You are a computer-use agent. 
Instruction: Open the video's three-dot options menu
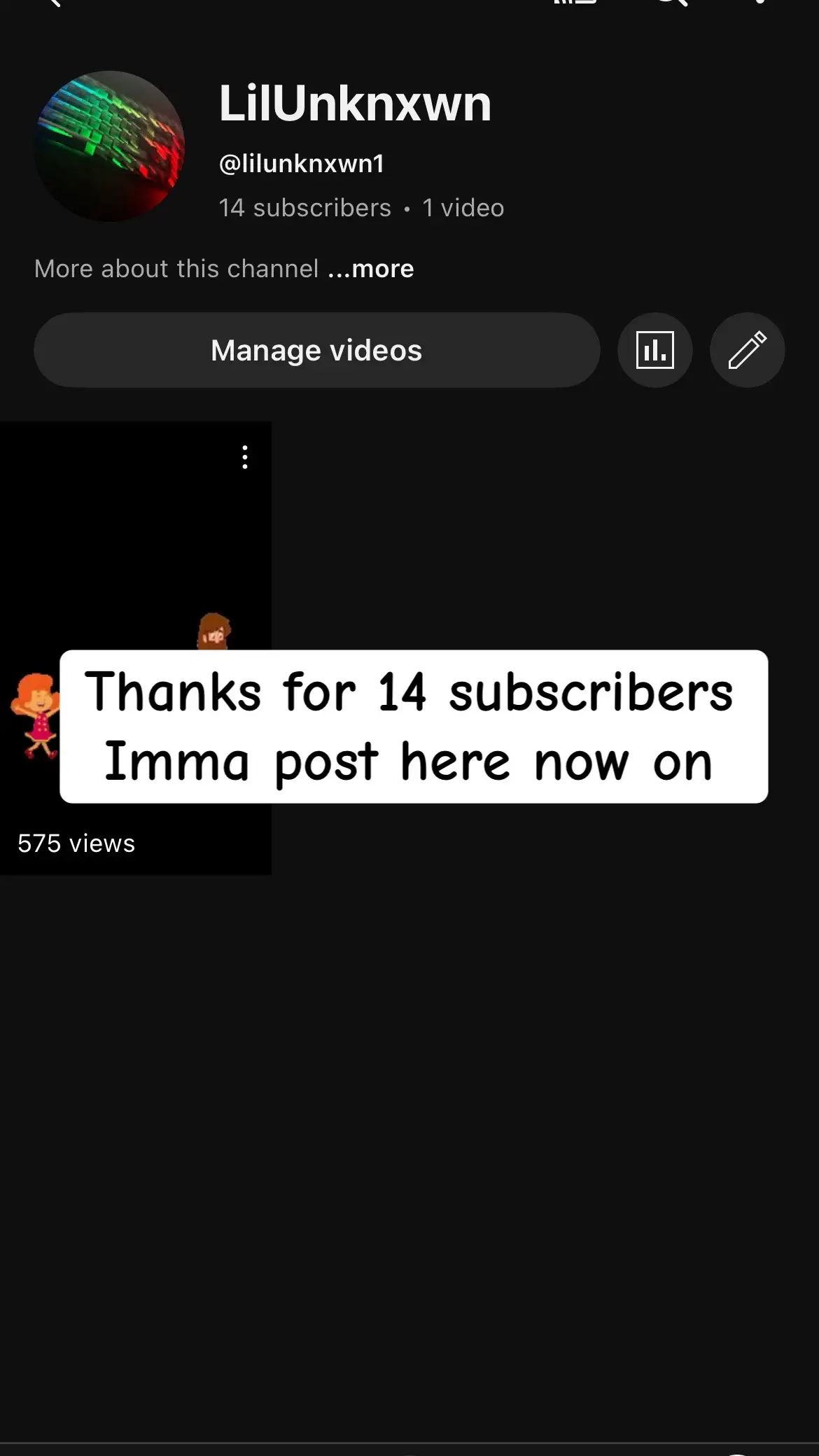pyautogui.click(x=245, y=457)
